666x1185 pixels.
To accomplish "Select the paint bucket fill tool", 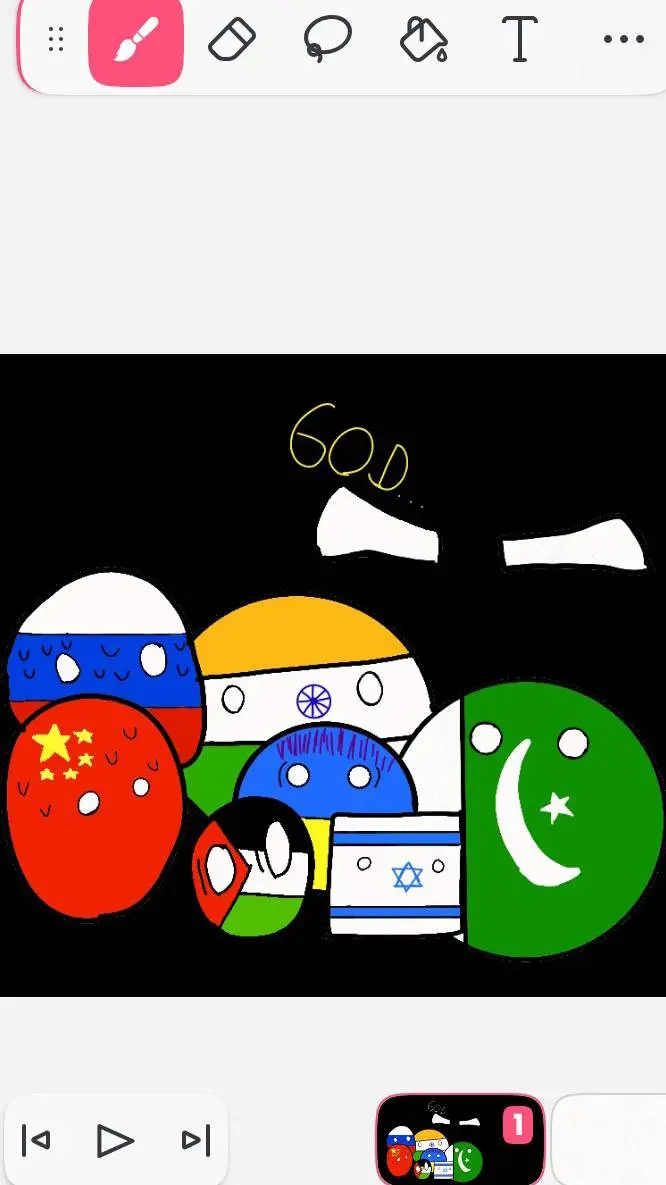I will (424, 41).
